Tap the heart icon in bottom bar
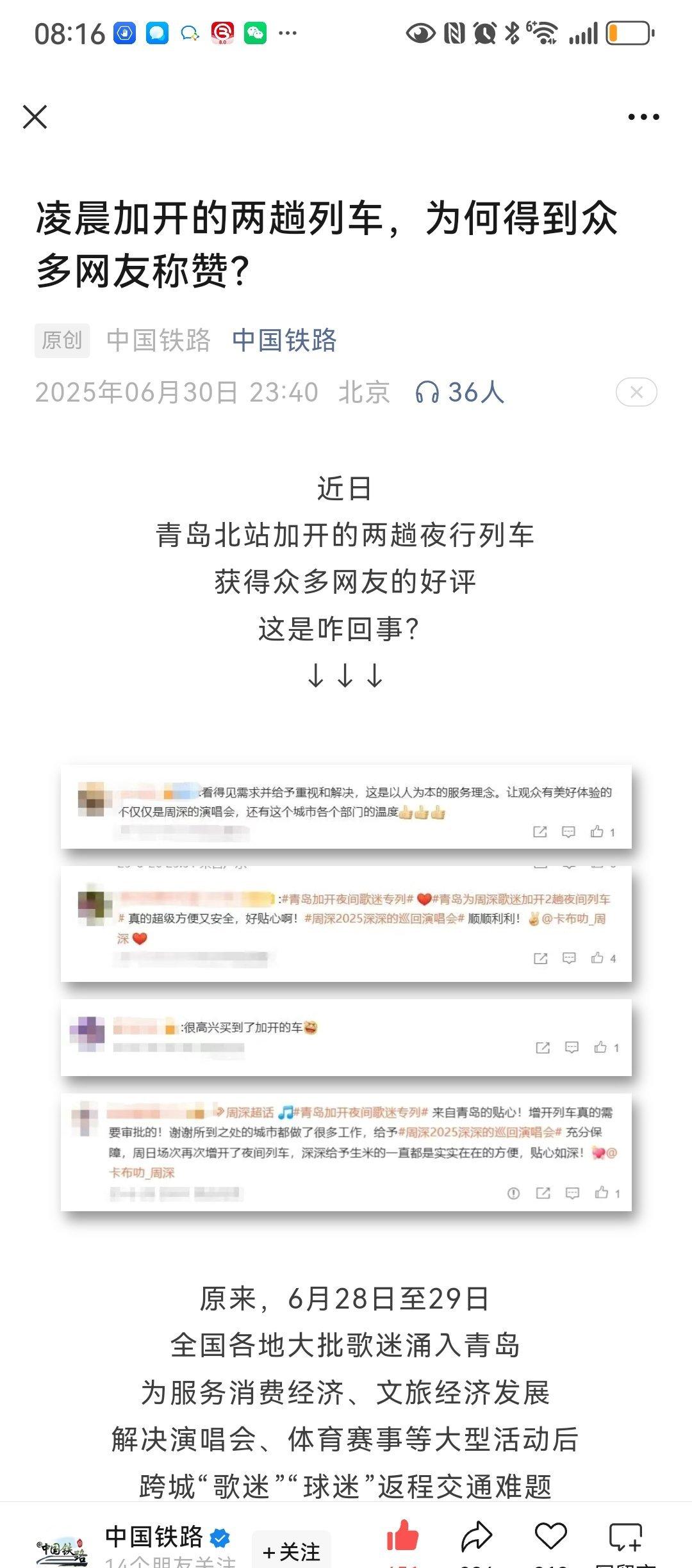This screenshot has height=1568, width=692. tap(551, 1537)
